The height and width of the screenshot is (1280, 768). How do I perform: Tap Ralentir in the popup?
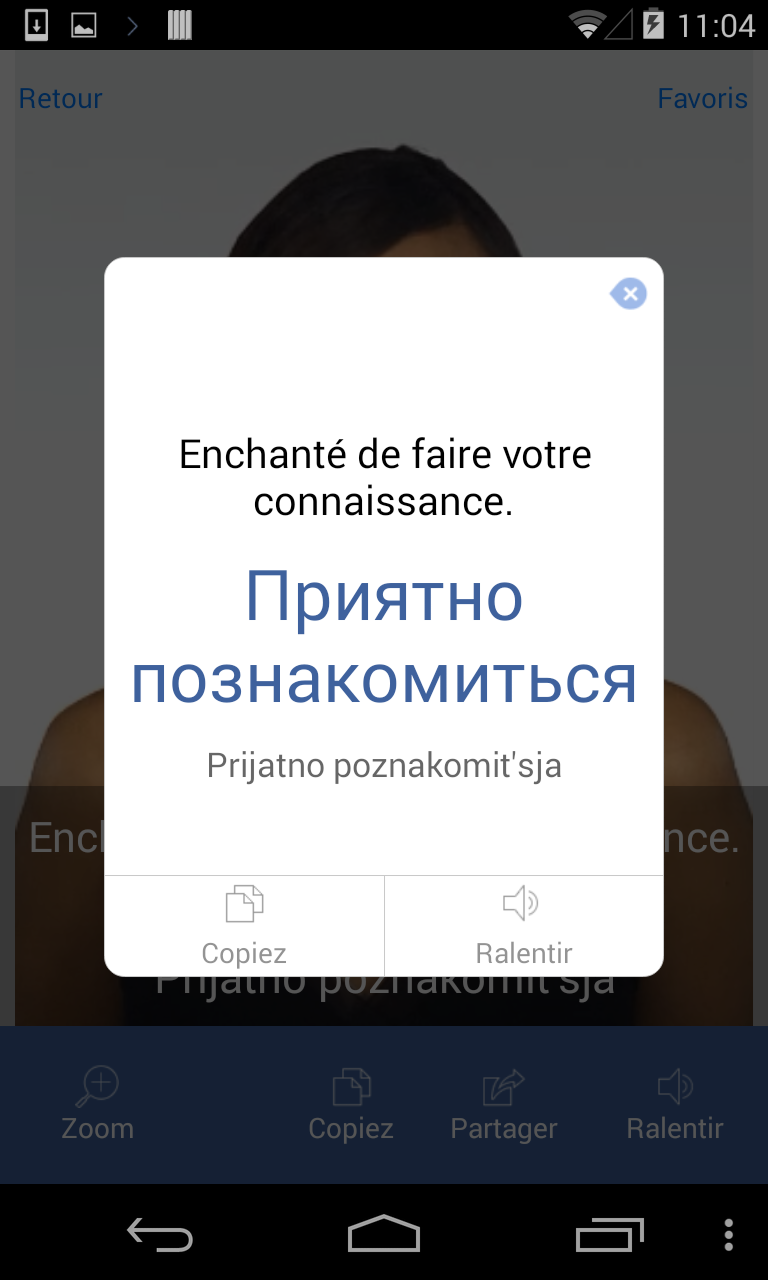523,925
